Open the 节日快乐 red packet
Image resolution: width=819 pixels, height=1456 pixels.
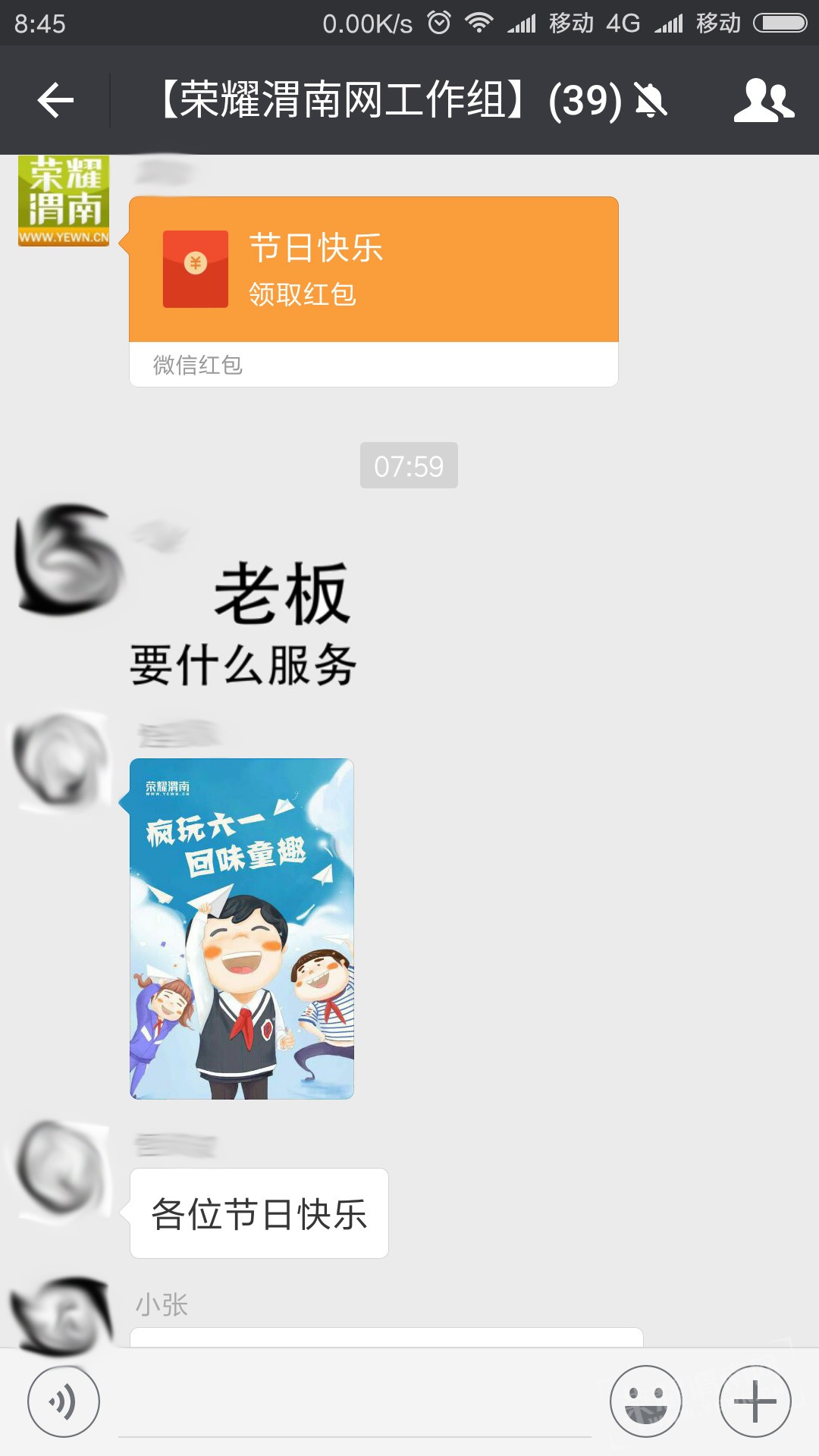point(373,270)
